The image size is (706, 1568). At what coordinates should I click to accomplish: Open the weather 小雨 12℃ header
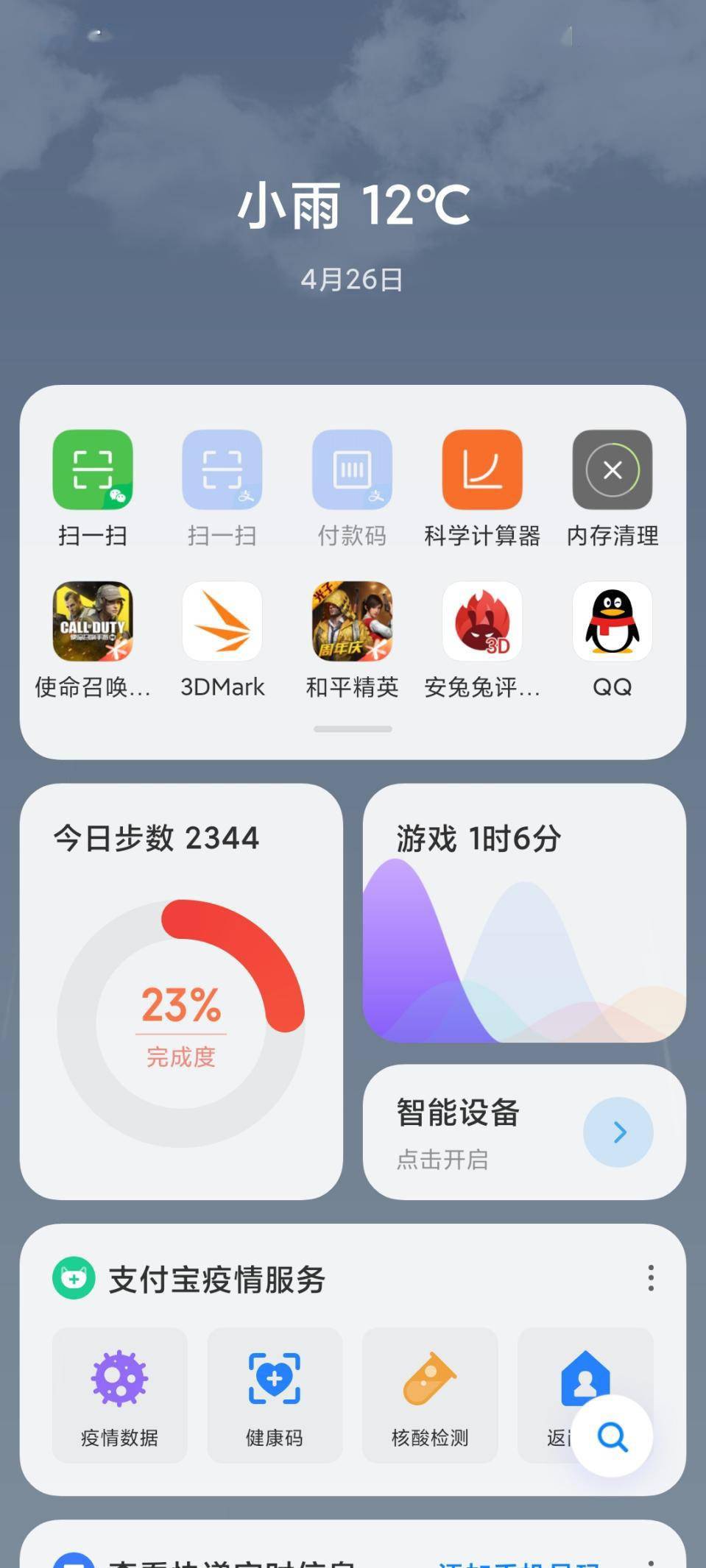[353, 205]
